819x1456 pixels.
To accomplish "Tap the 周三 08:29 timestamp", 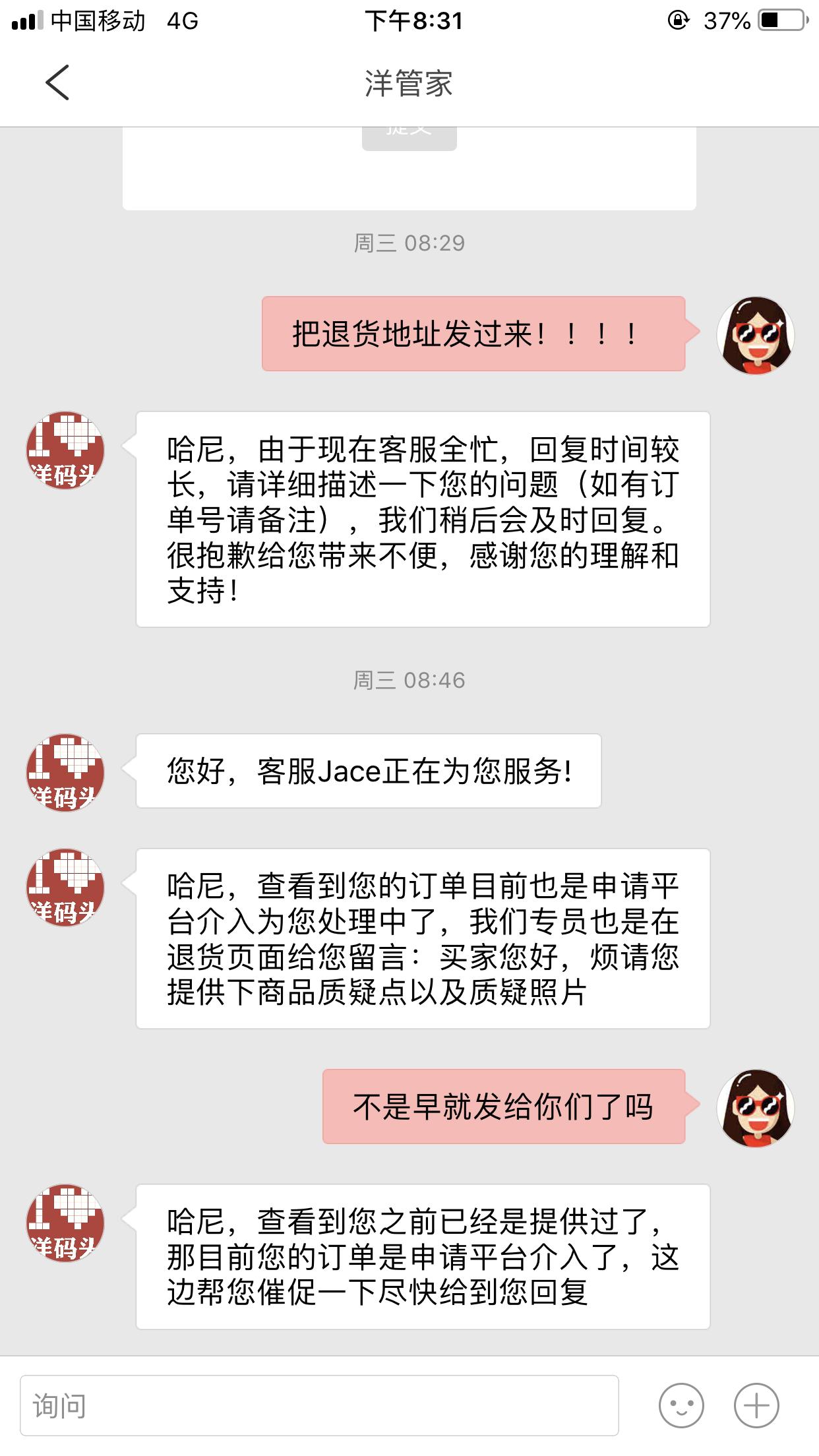I will tap(409, 243).
